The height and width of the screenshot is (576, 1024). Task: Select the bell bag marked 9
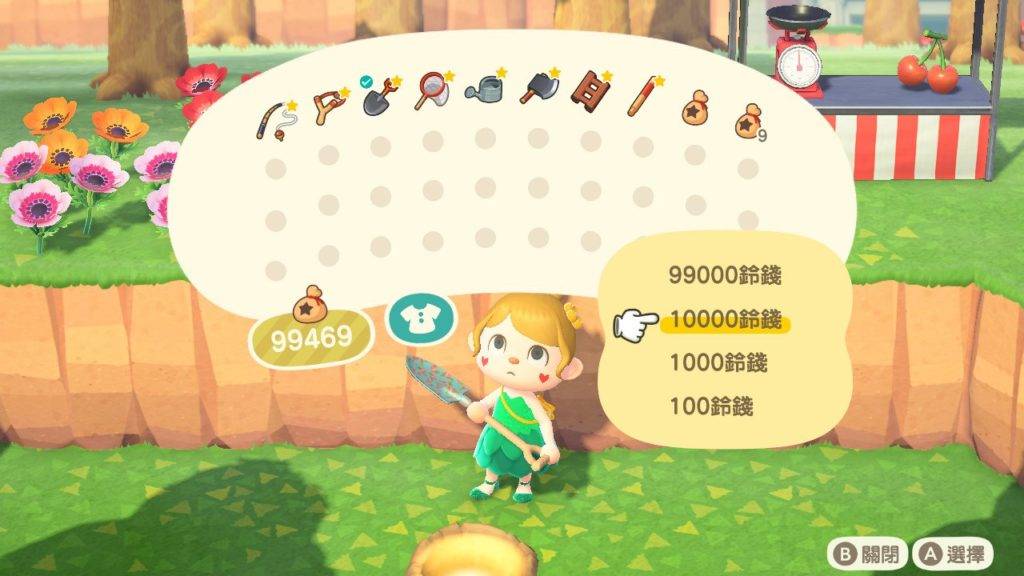(746, 120)
